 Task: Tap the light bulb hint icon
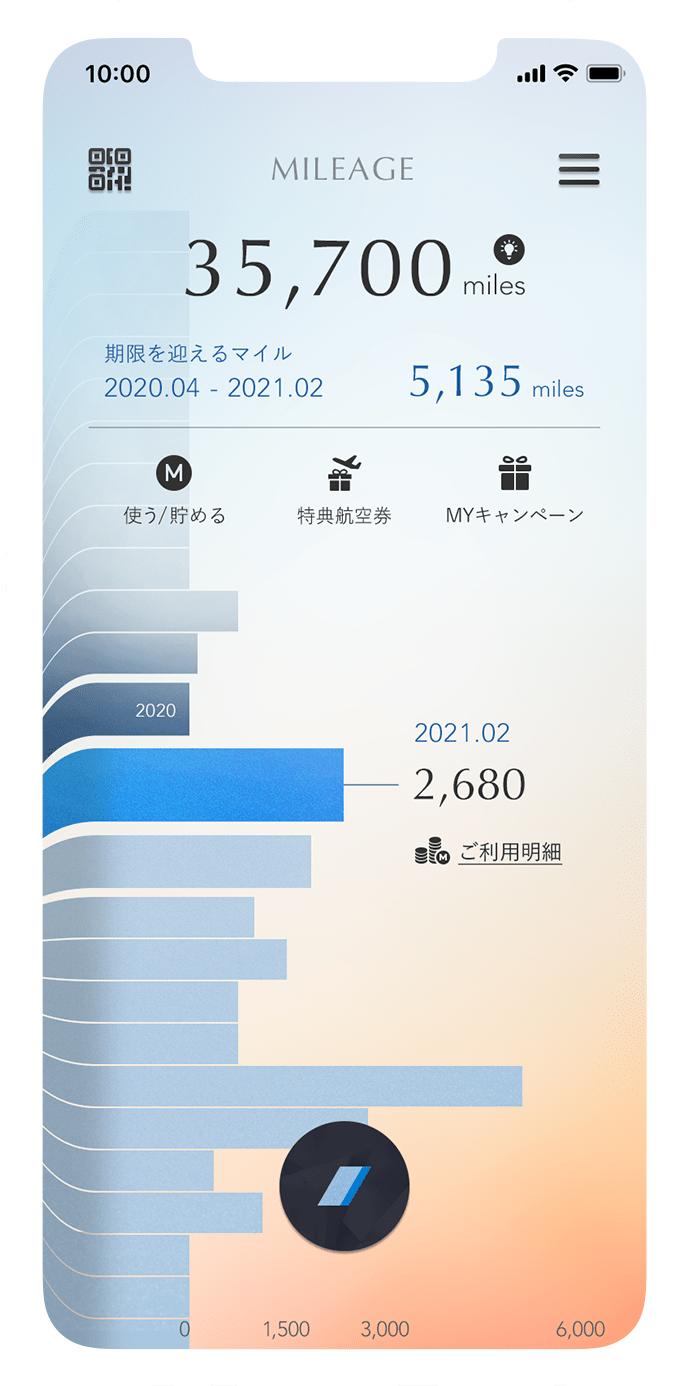[509, 250]
